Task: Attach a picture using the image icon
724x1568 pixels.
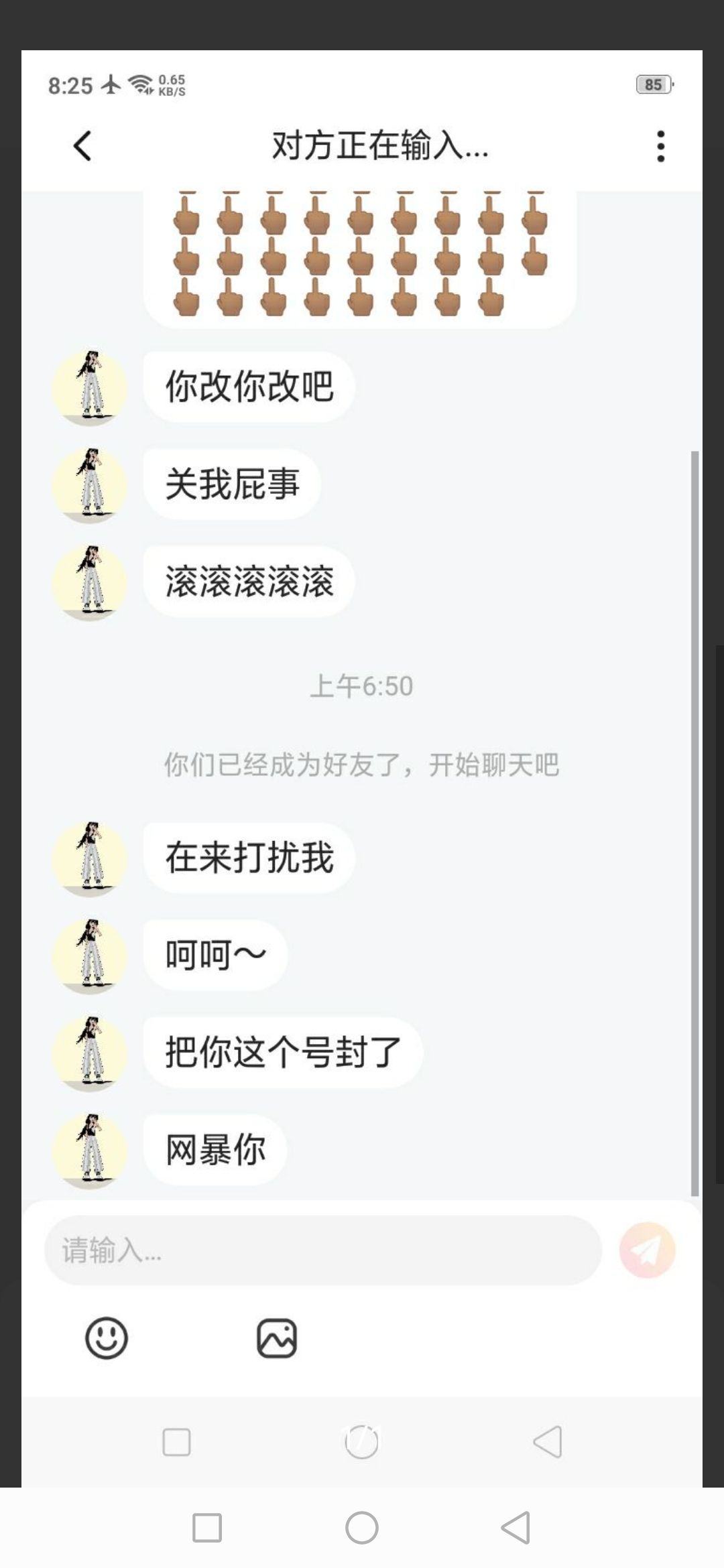Action: click(x=277, y=1338)
